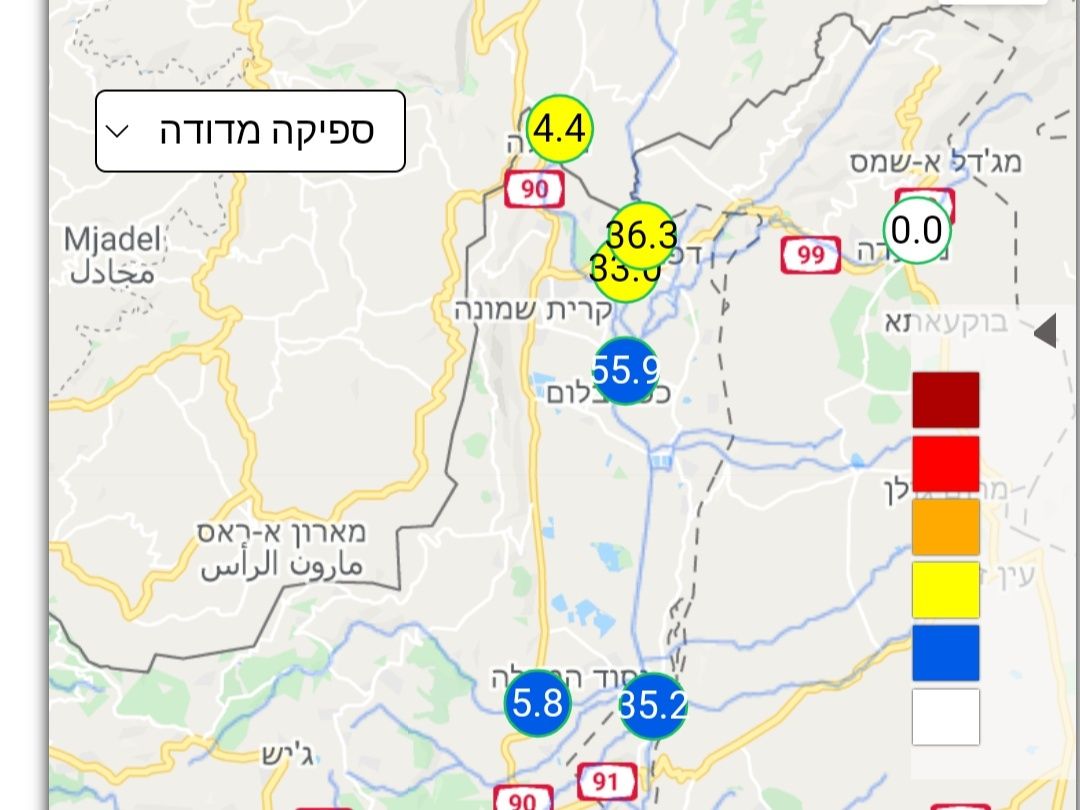1080x810 pixels.
Task: Tap the white marker showing 0.0
Action: (x=916, y=231)
